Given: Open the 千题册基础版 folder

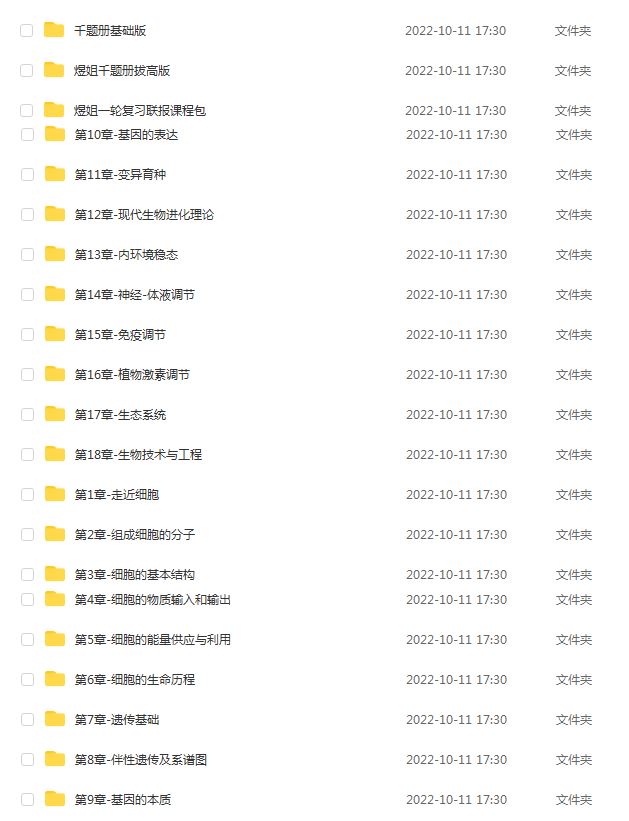Looking at the screenshot, I should point(110,31).
